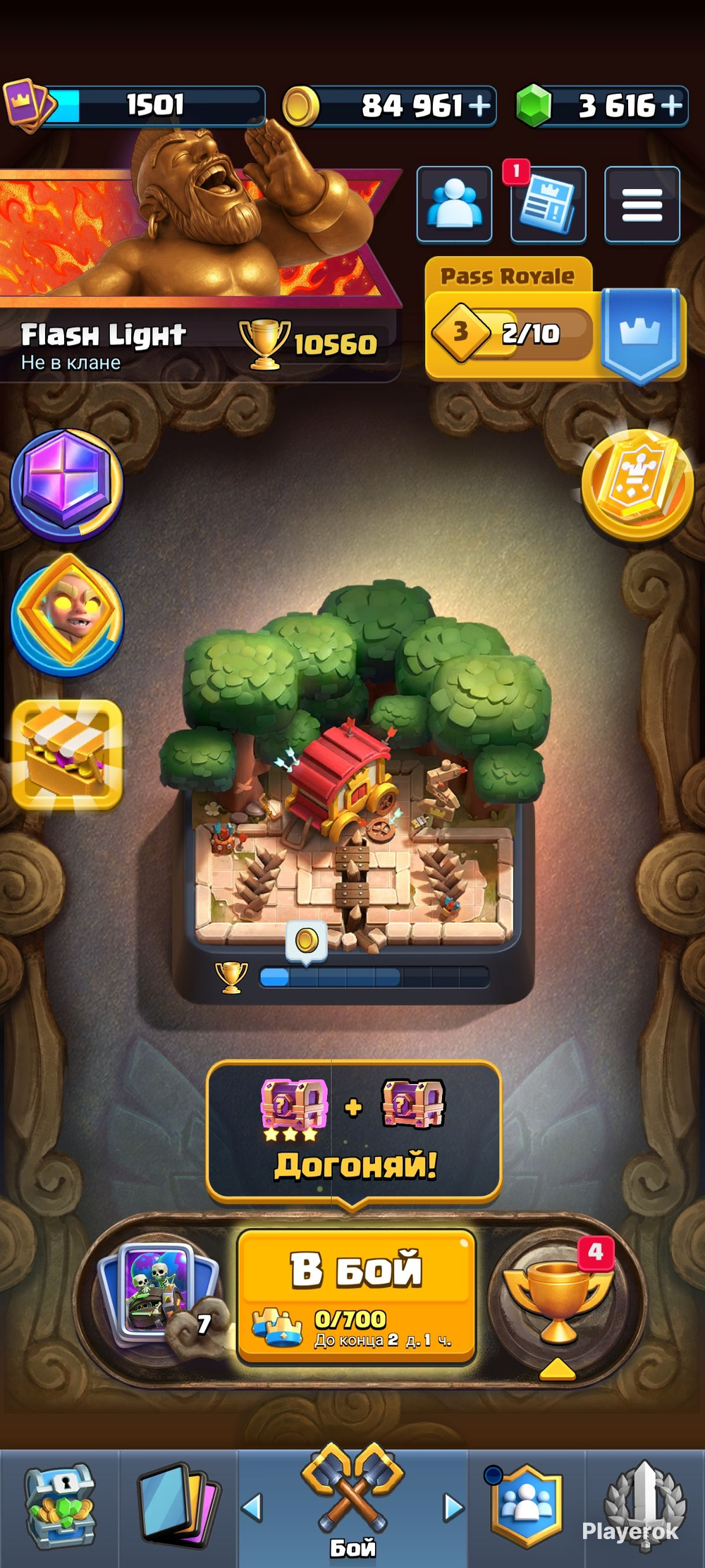Open the friends icon
The height and width of the screenshot is (1568, 705).
pyautogui.click(x=454, y=205)
